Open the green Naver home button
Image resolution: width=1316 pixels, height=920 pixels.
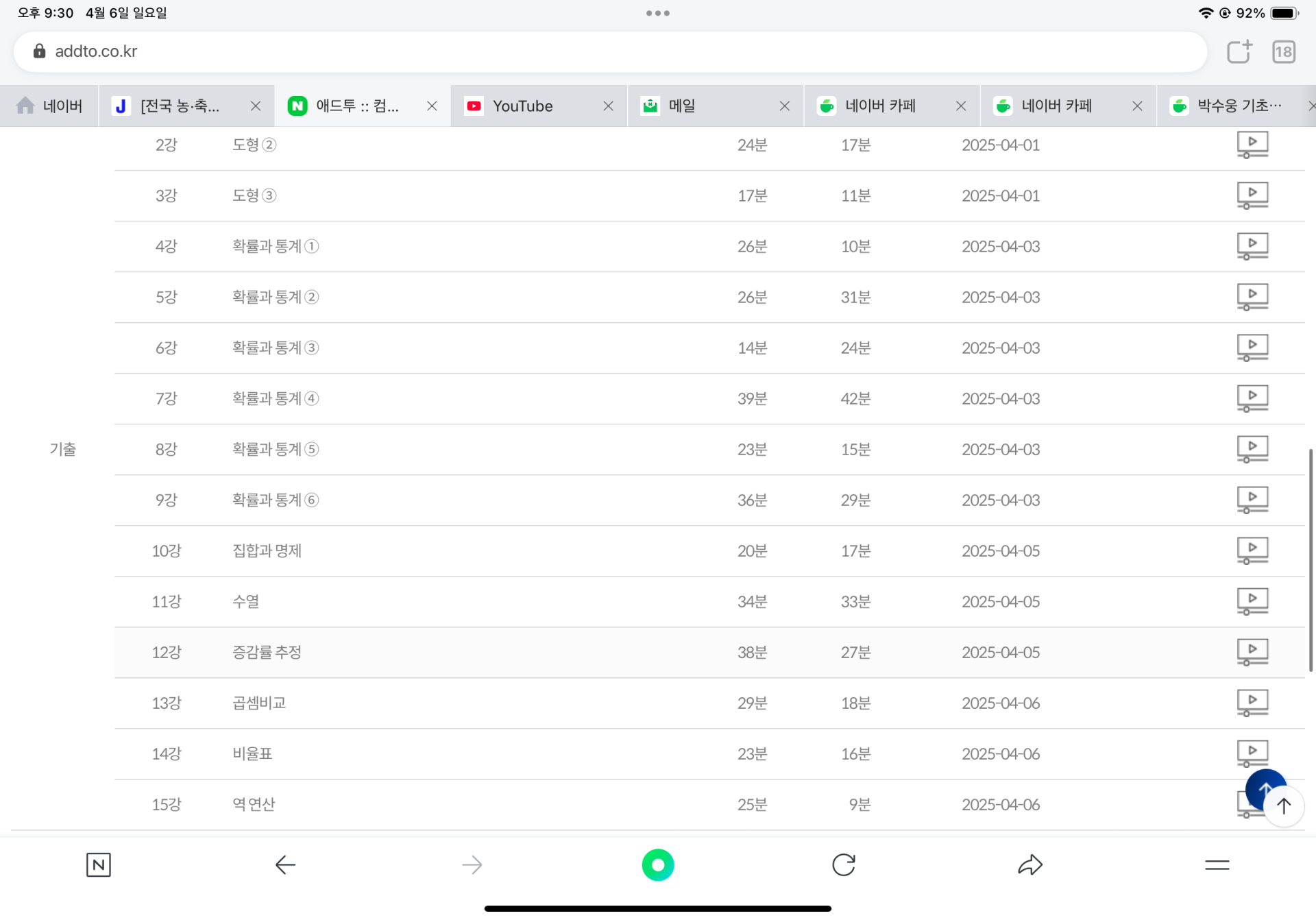pyautogui.click(x=657, y=864)
